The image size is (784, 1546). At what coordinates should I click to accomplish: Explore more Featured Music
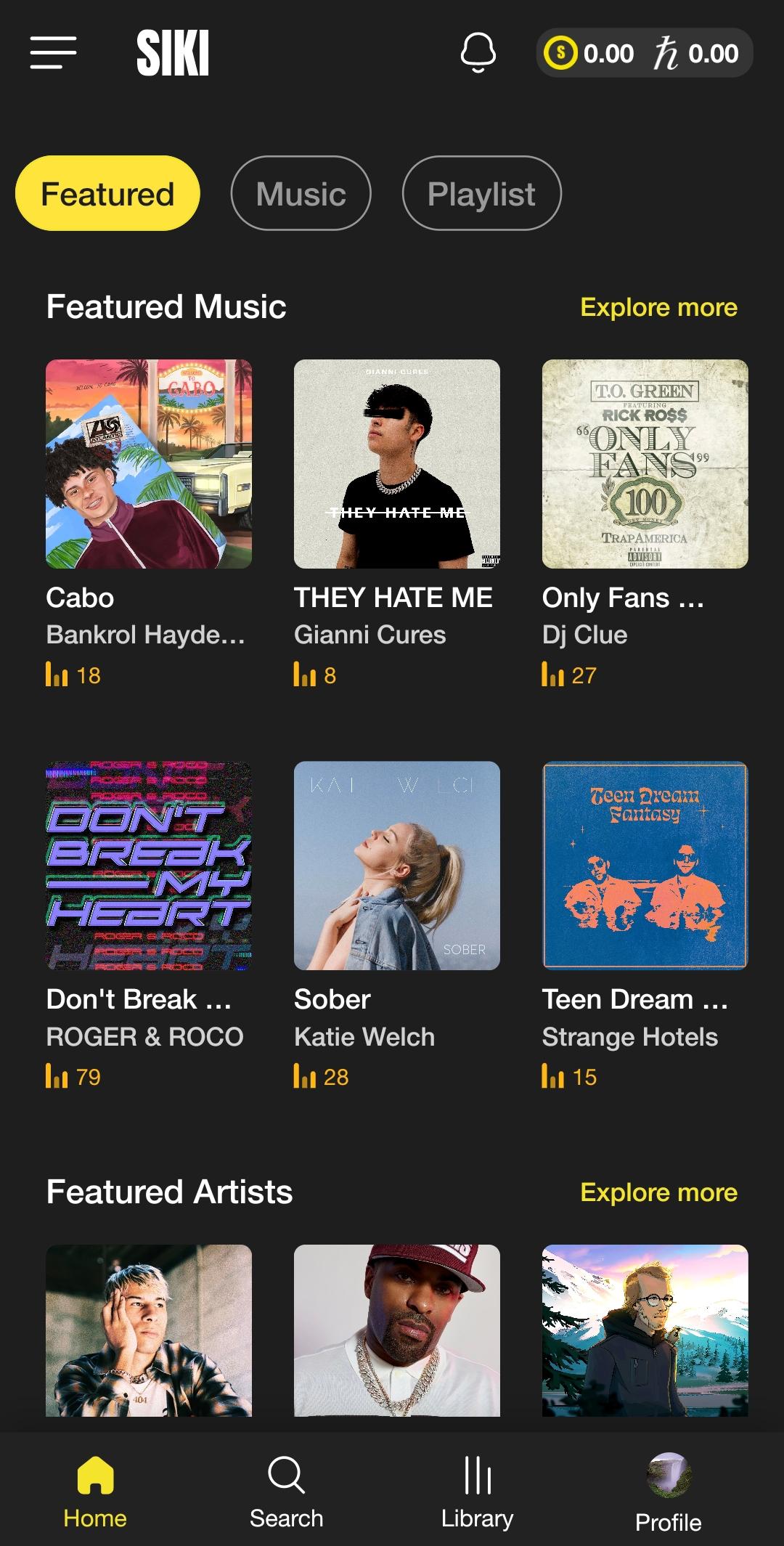[658, 307]
